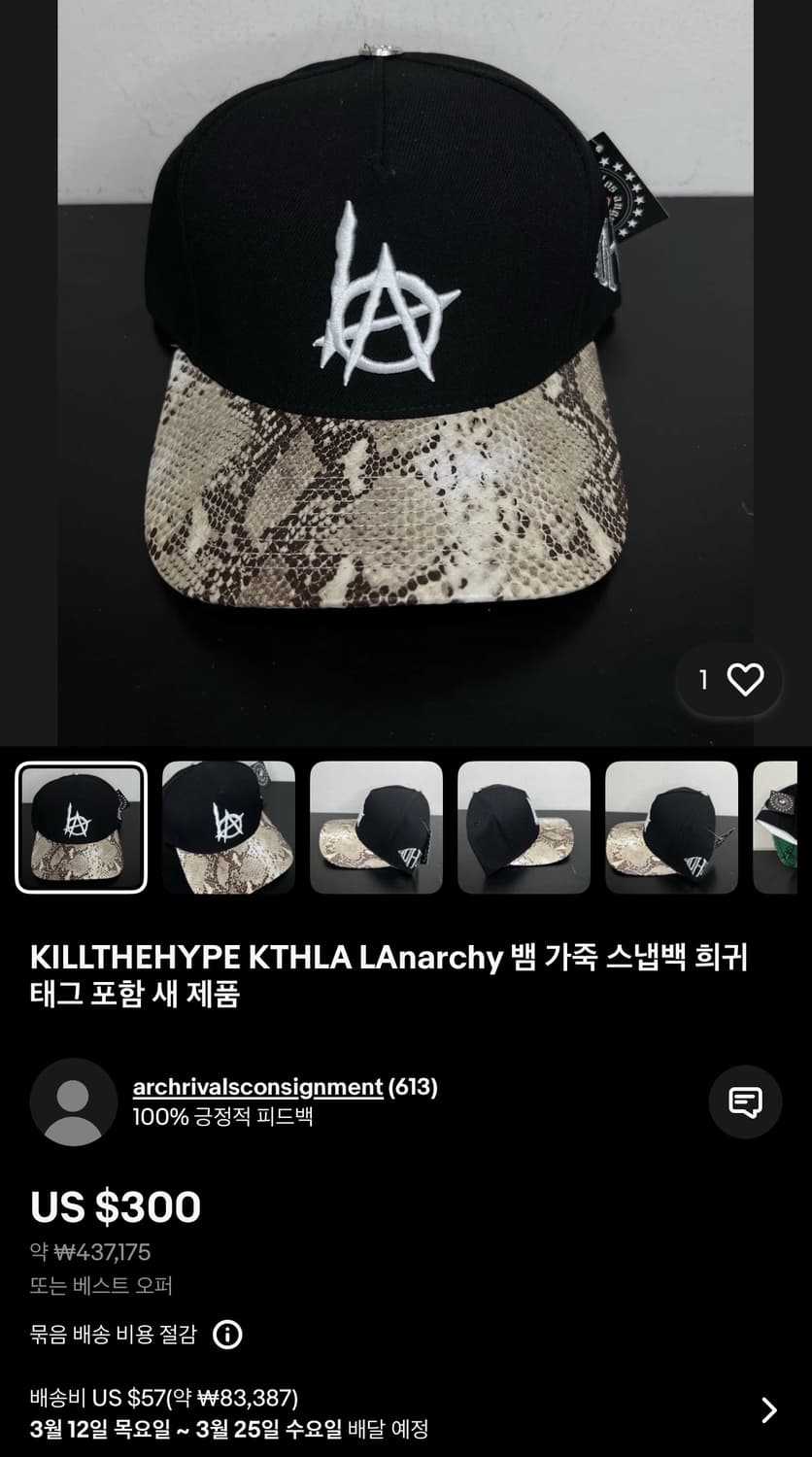
Task: Expand shipping details with the right chevron
Action: (770, 1408)
